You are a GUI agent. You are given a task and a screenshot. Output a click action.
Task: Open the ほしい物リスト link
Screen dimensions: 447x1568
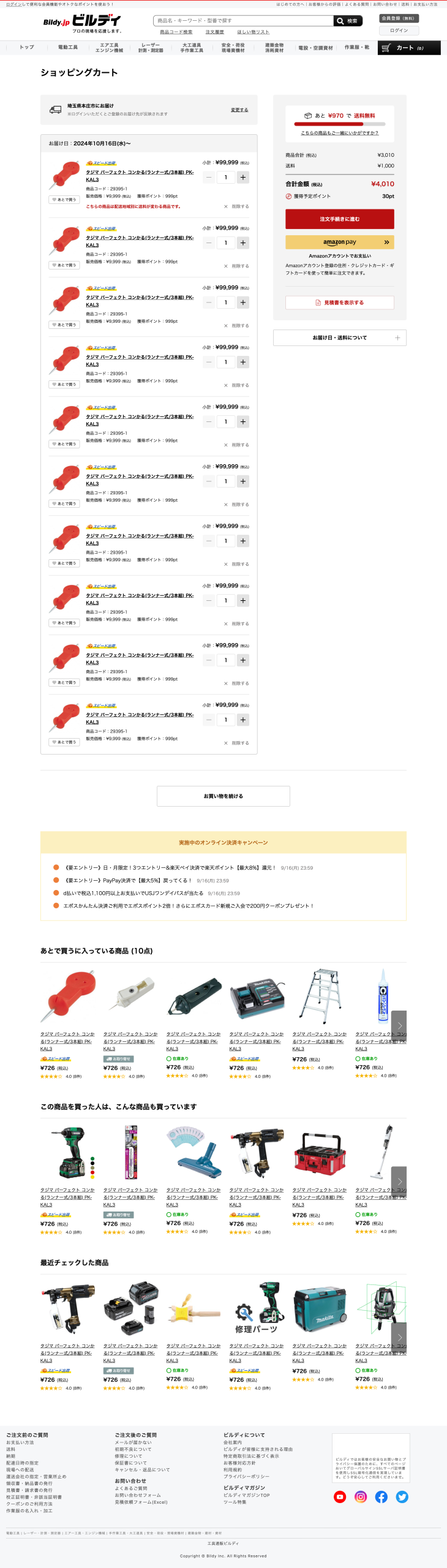tap(253, 32)
